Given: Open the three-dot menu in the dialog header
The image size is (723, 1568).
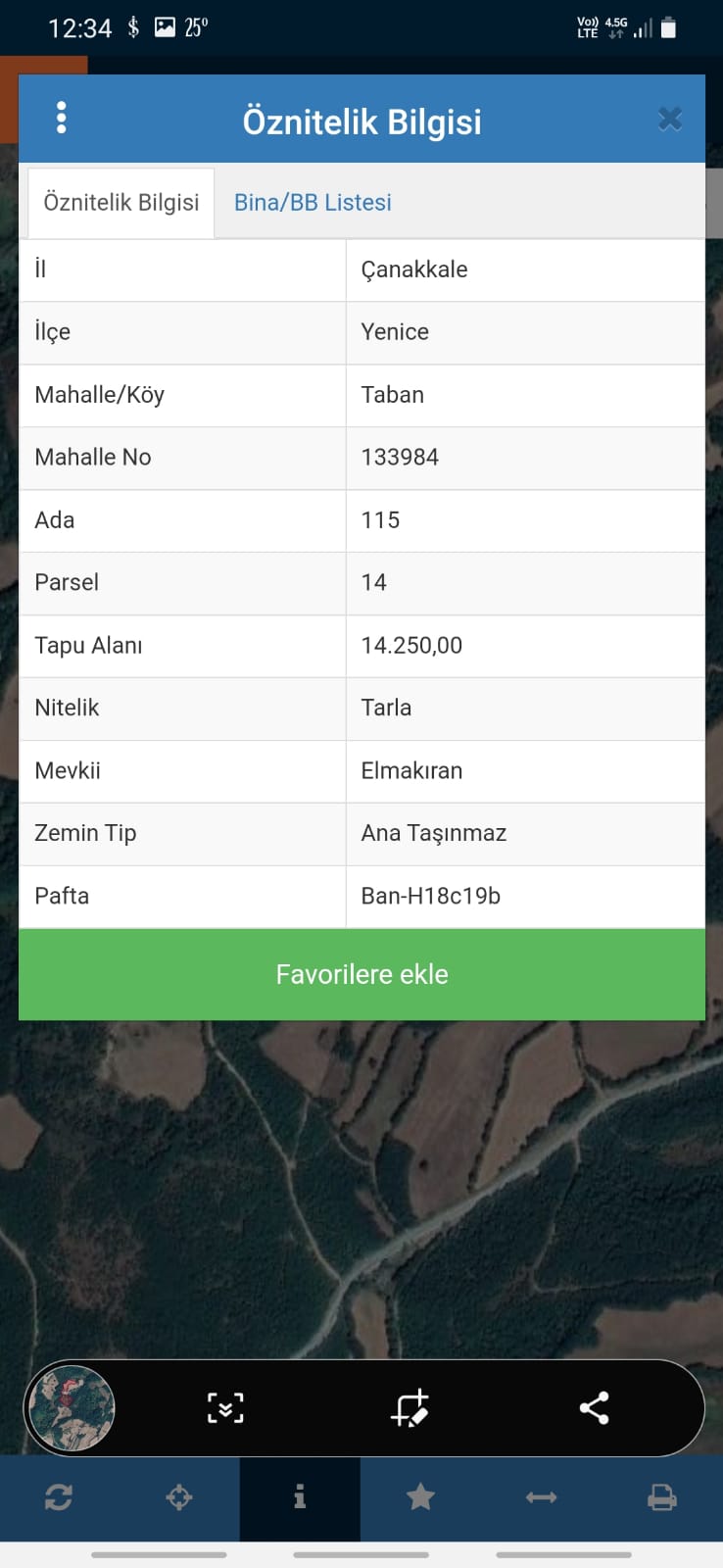Looking at the screenshot, I should 61,119.
